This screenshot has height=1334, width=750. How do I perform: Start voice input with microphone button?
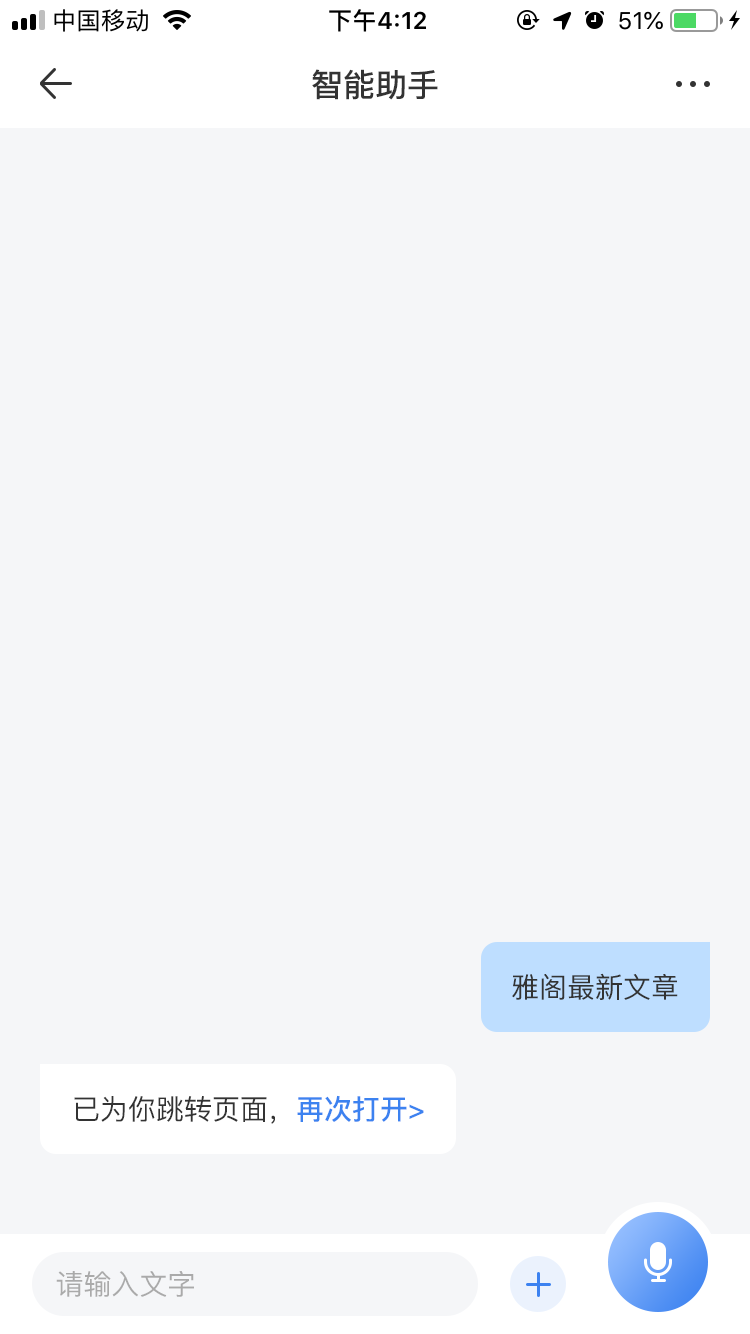click(x=658, y=1262)
